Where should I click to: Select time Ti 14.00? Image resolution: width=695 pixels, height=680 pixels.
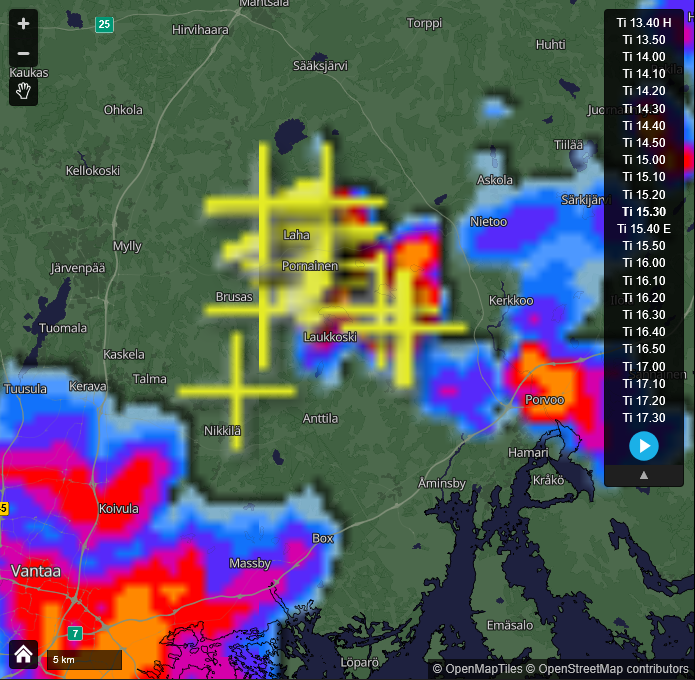[643, 57]
